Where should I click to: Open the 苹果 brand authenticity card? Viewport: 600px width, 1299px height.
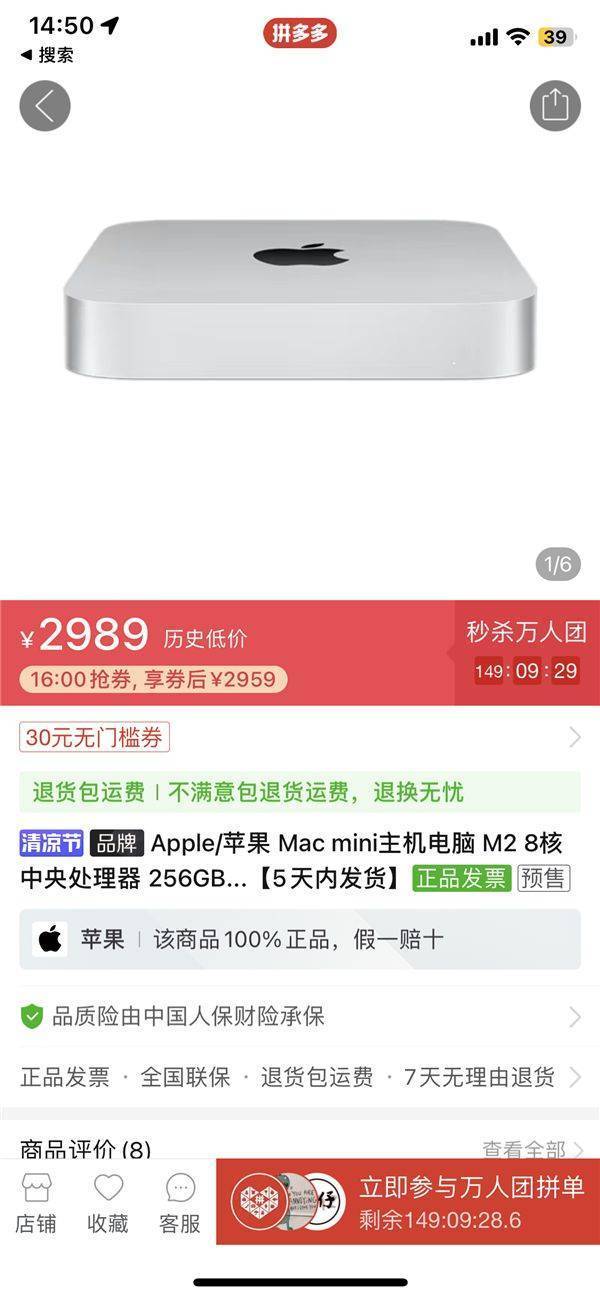click(x=300, y=939)
